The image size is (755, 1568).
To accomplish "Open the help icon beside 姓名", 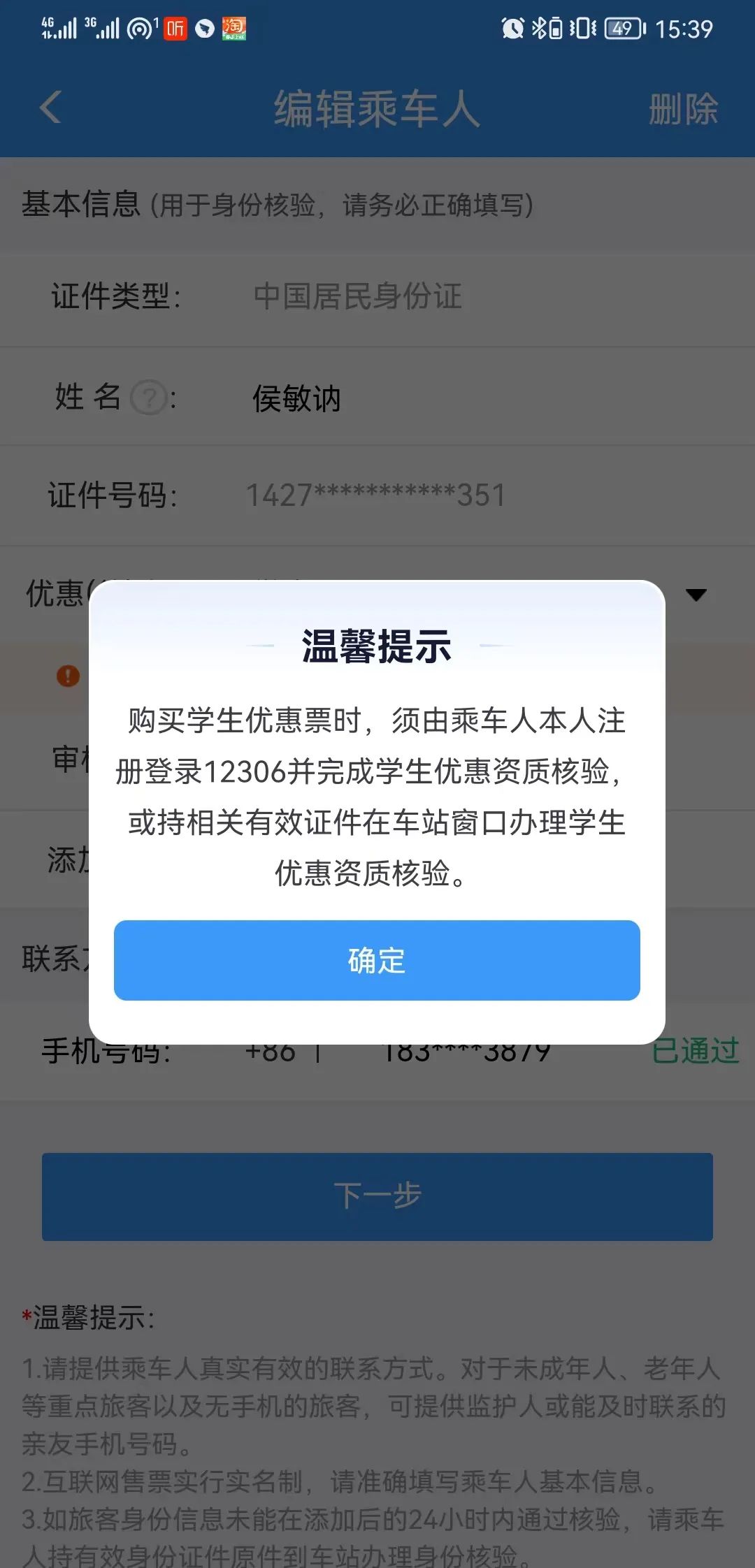I will [x=149, y=398].
